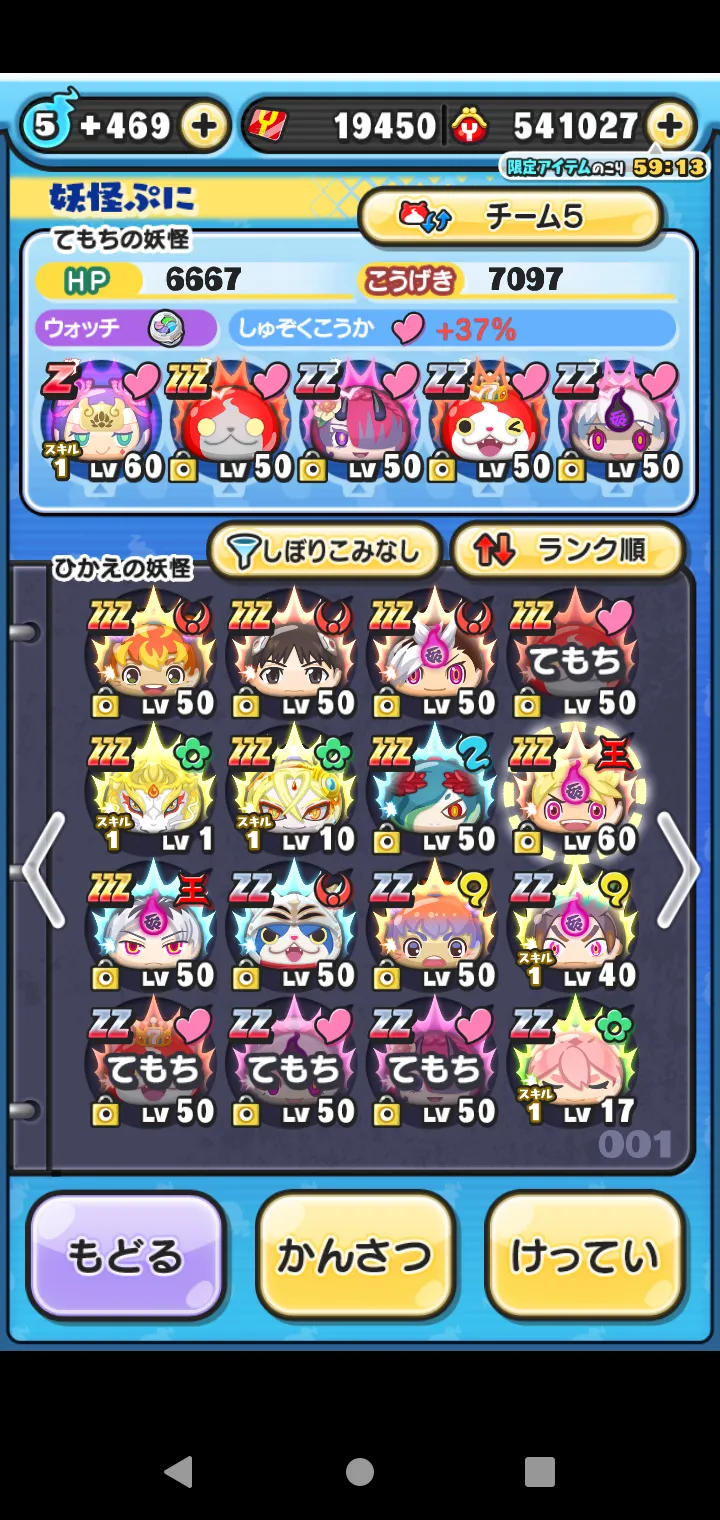The image size is (720, 1520).
Task: Change the sort order with ランク順
Action: pos(567,549)
